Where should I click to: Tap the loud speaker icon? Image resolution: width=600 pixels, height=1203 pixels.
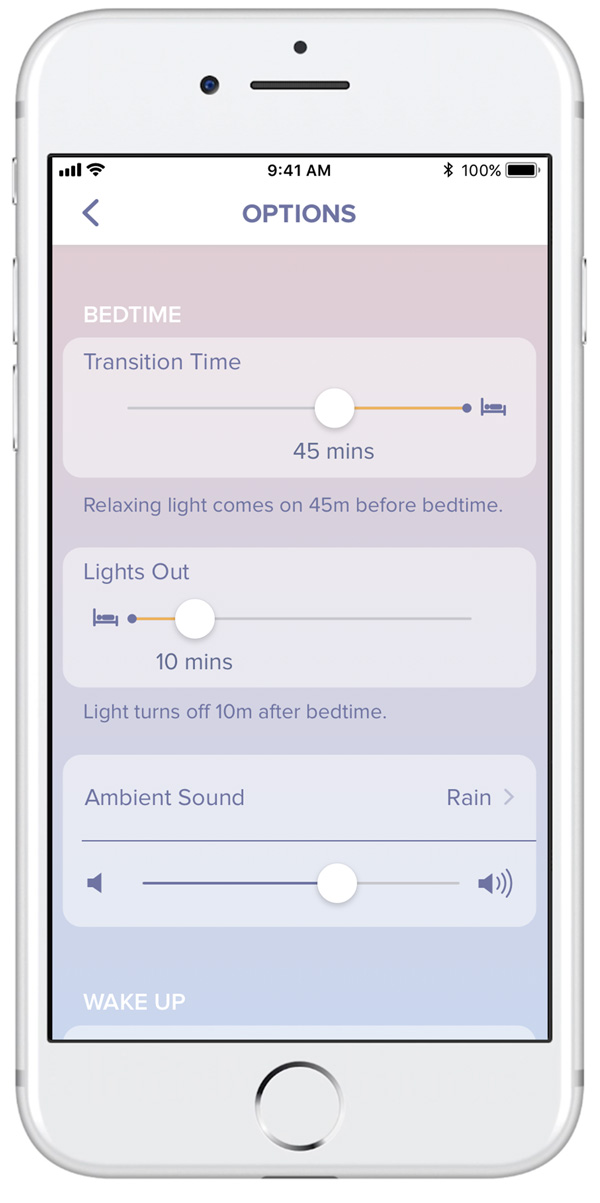pyautogui.click(x=494, y=884)
